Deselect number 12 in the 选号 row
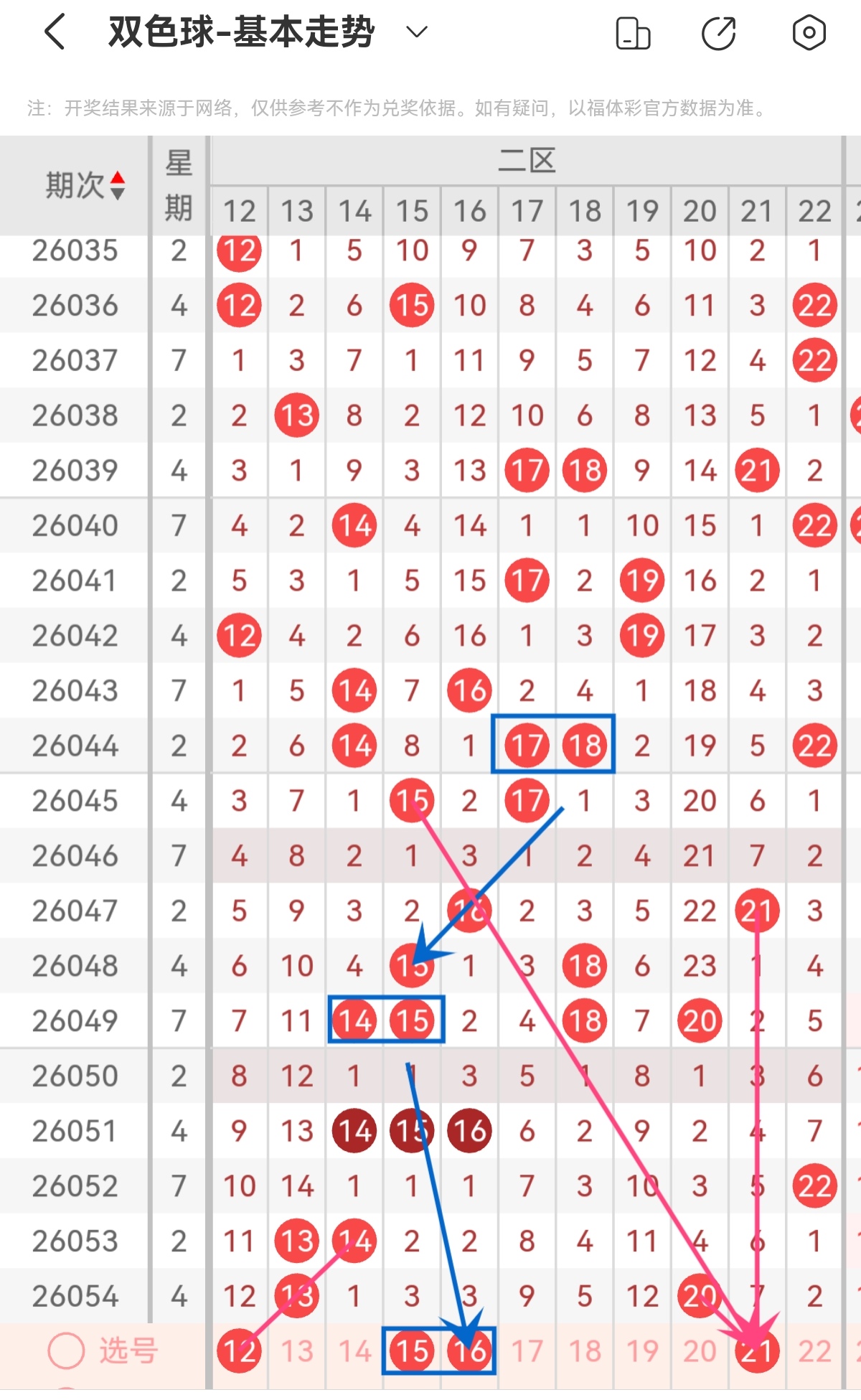The height and width of the screenshot is (1400, 861). 239,1351
